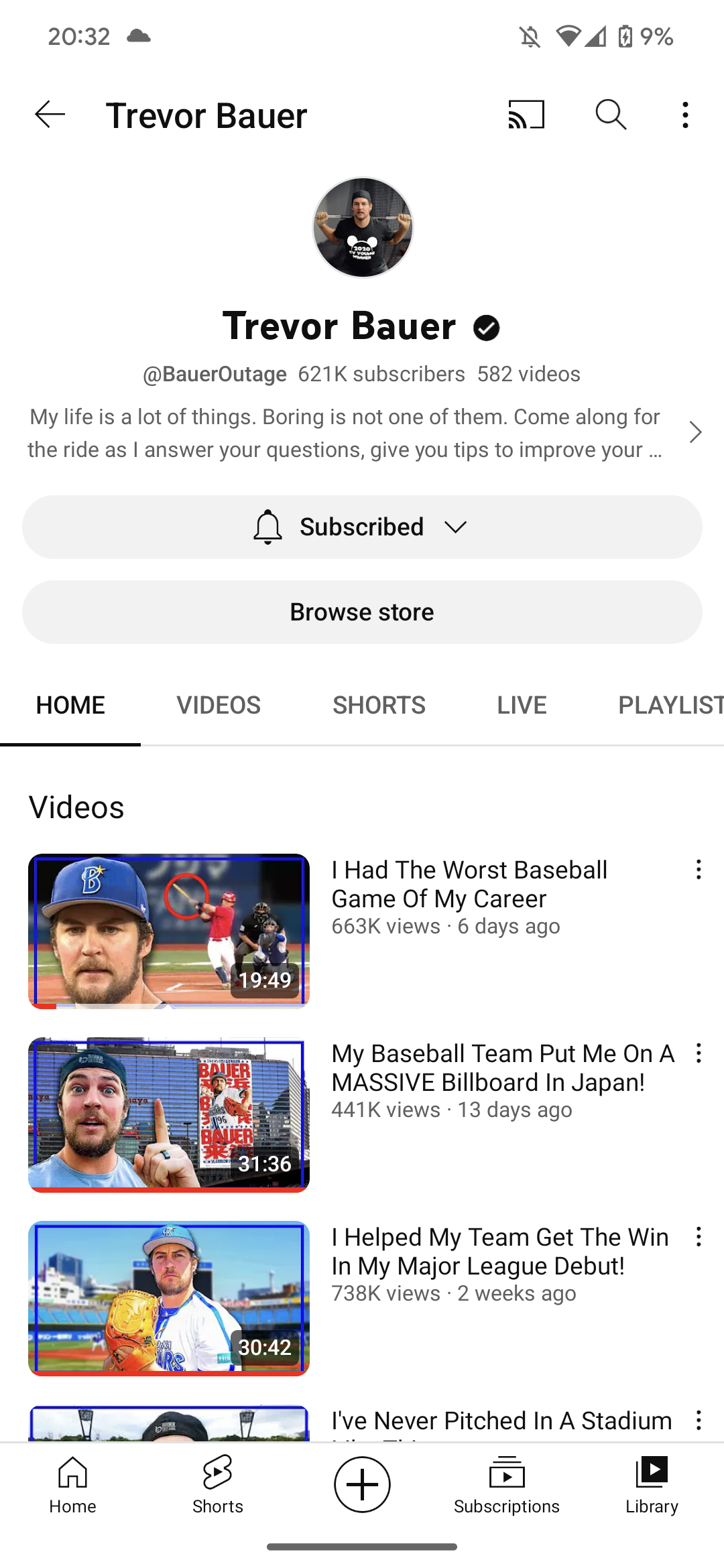Switch to the SHORTS tab
The height and width of the screenshot is (1568, 724).
(x=379, y=705)
